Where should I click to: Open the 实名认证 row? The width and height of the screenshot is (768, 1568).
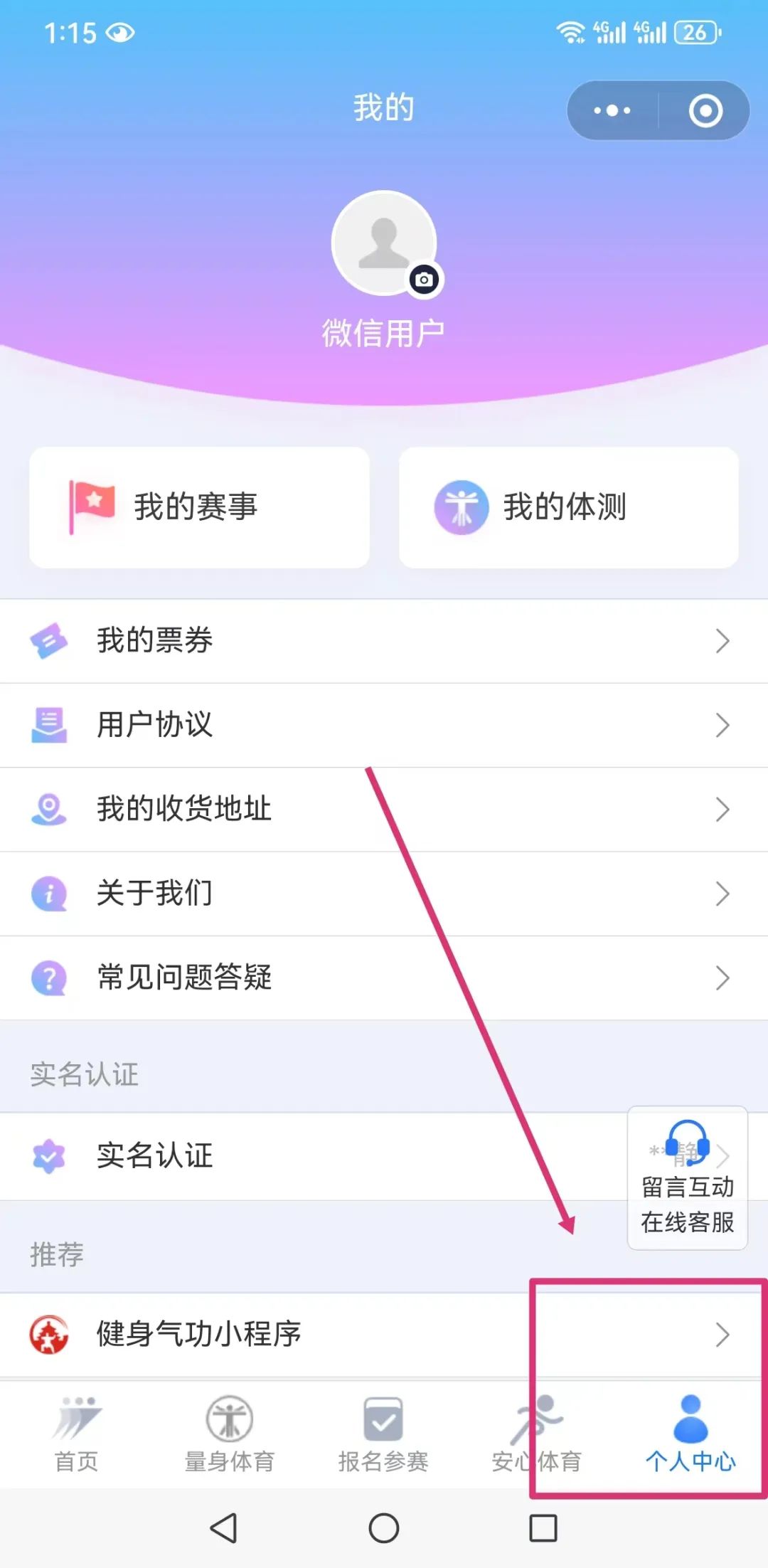313,1156
